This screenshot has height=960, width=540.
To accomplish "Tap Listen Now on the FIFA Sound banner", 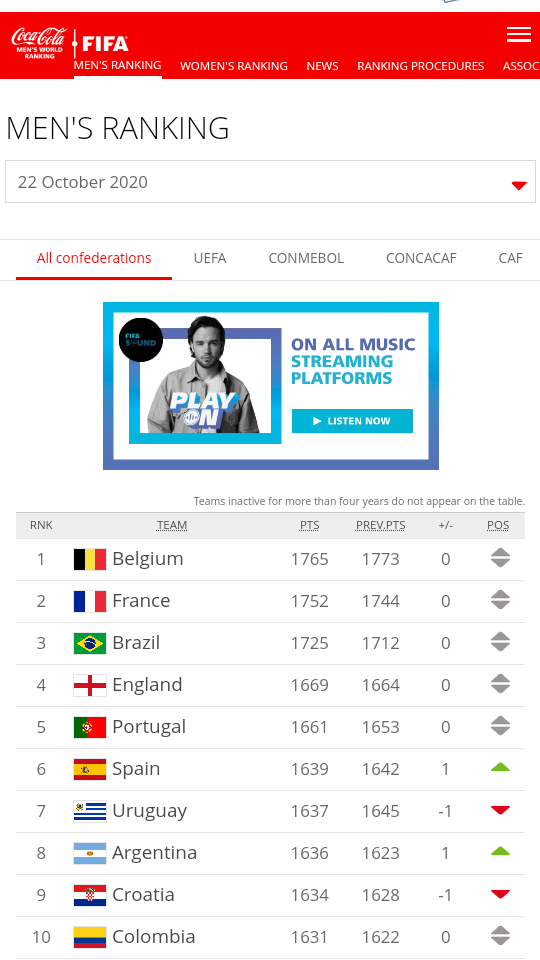I will point(352,421).
